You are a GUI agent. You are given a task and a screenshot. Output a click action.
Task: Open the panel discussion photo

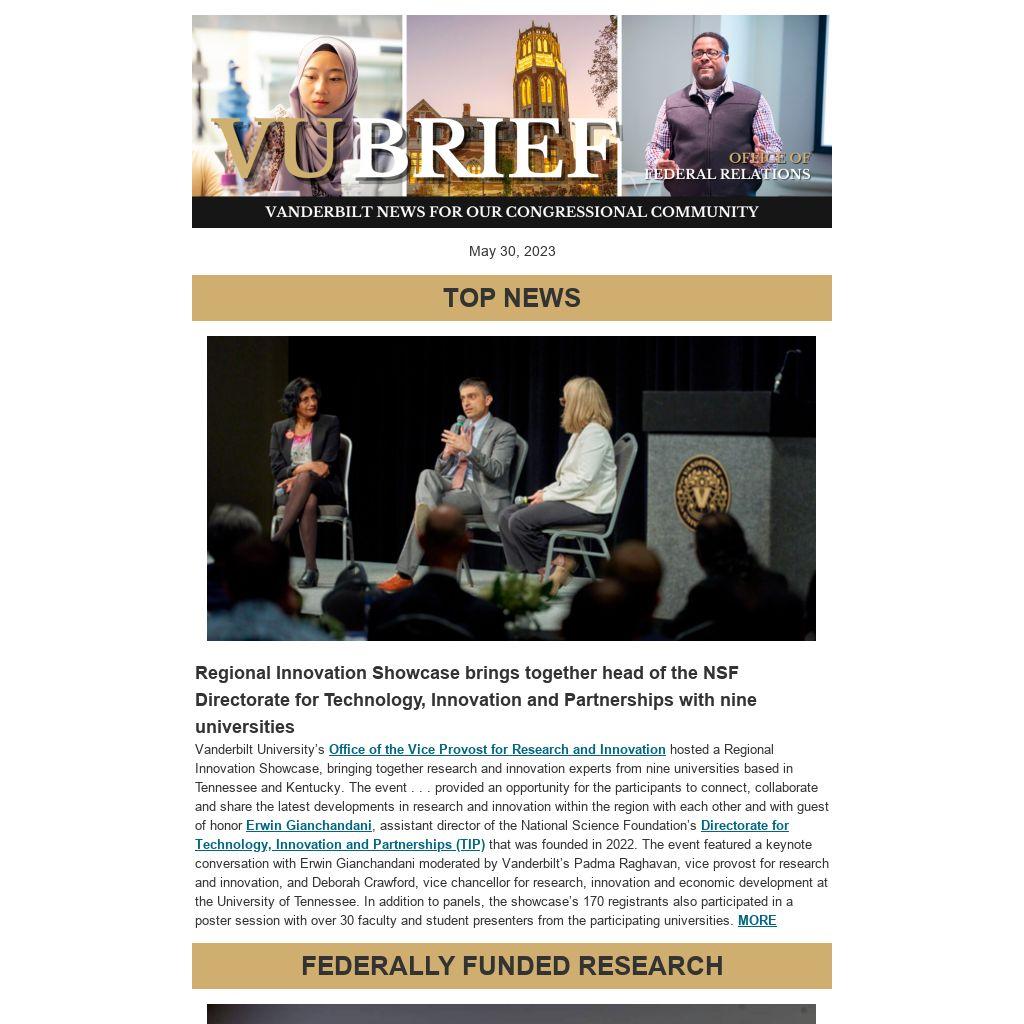tap(511, 488)
